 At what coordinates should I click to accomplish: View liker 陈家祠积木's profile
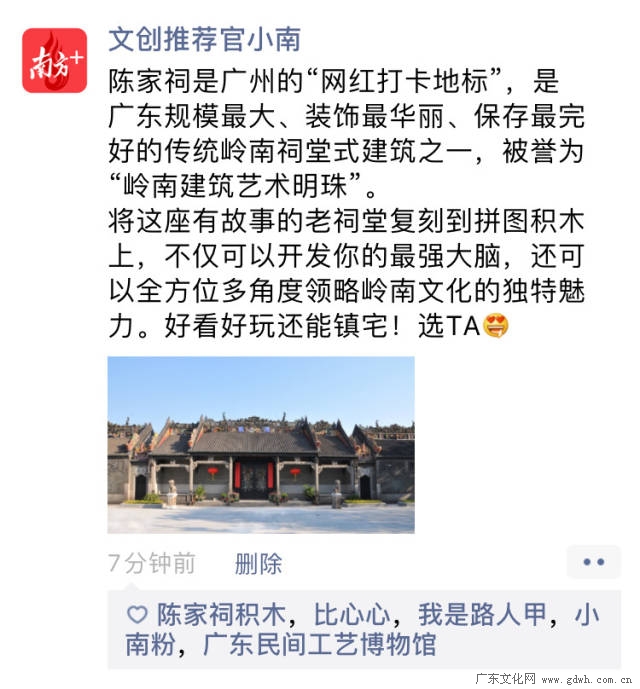[x=221, y=614]
